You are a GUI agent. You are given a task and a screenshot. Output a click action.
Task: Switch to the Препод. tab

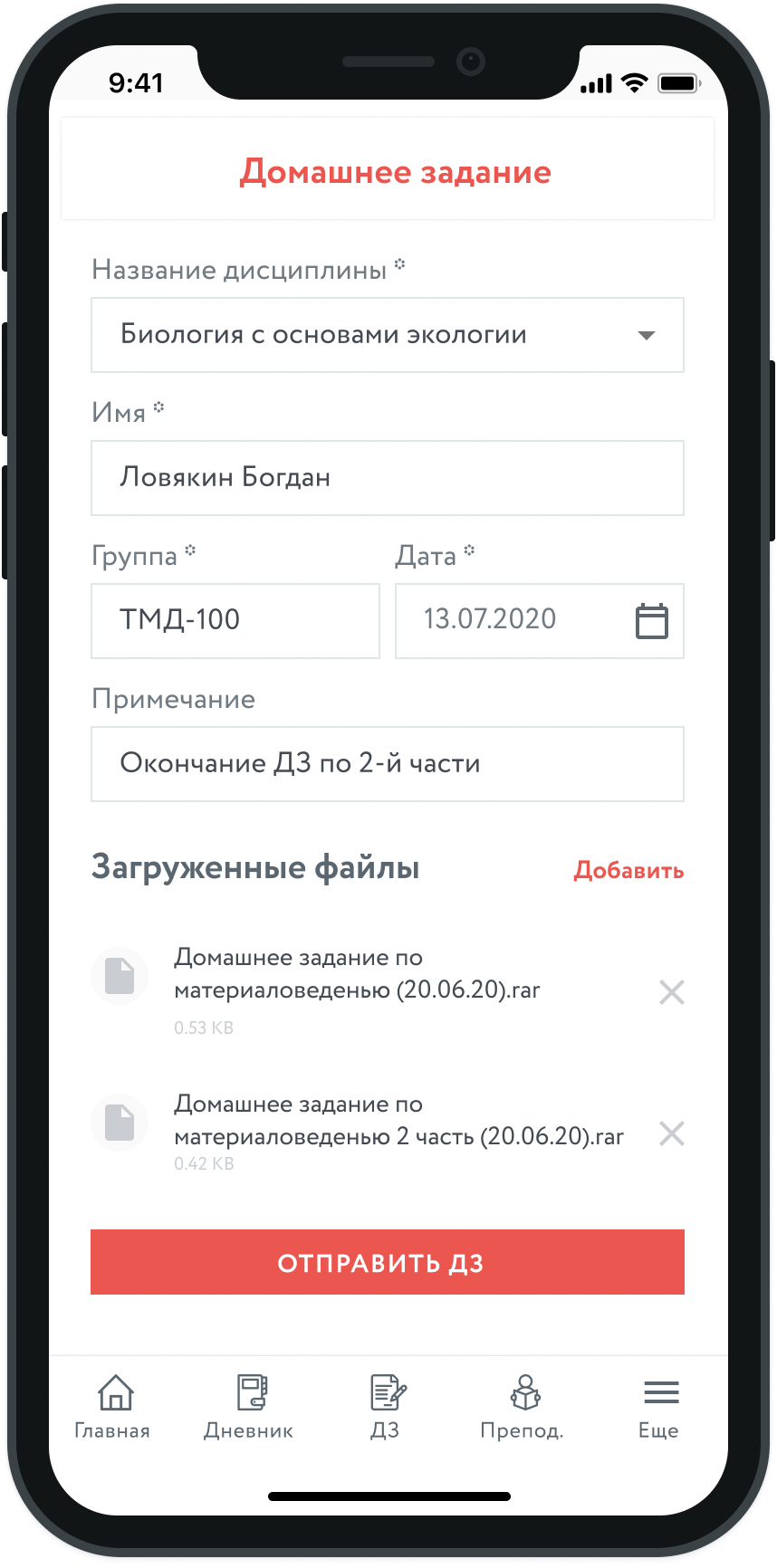523,1406
